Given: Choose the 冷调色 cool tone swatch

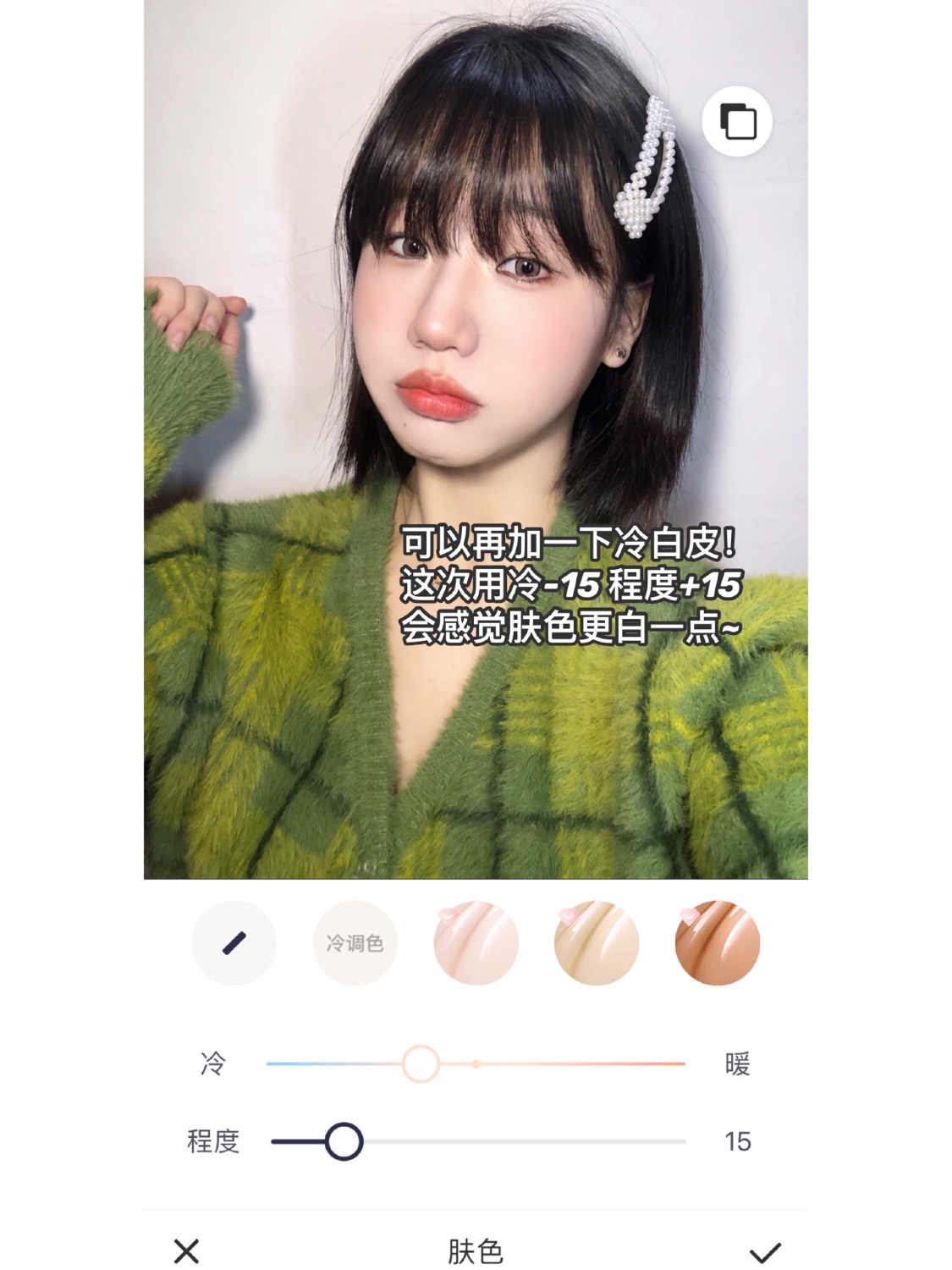Looking at the screenshot, I should [x=355, y=943].
